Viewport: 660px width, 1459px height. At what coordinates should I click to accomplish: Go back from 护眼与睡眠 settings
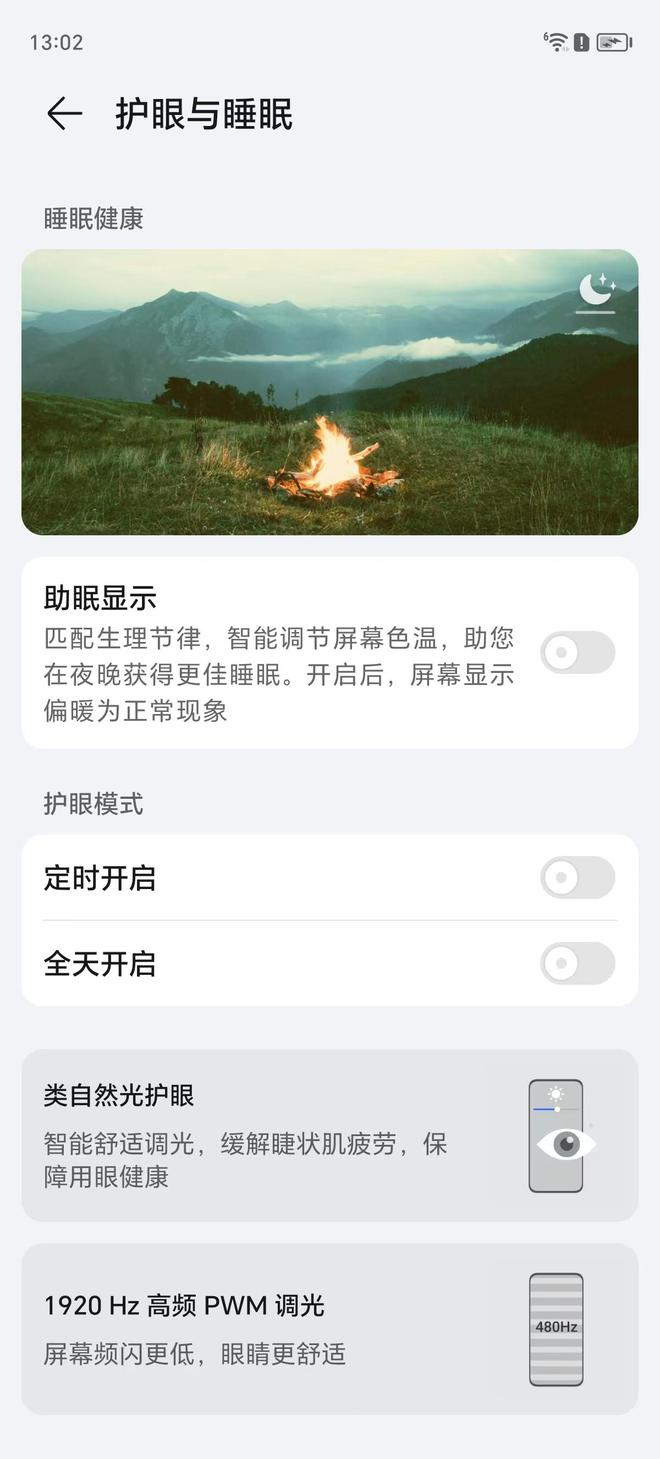[x=64, y=114]
